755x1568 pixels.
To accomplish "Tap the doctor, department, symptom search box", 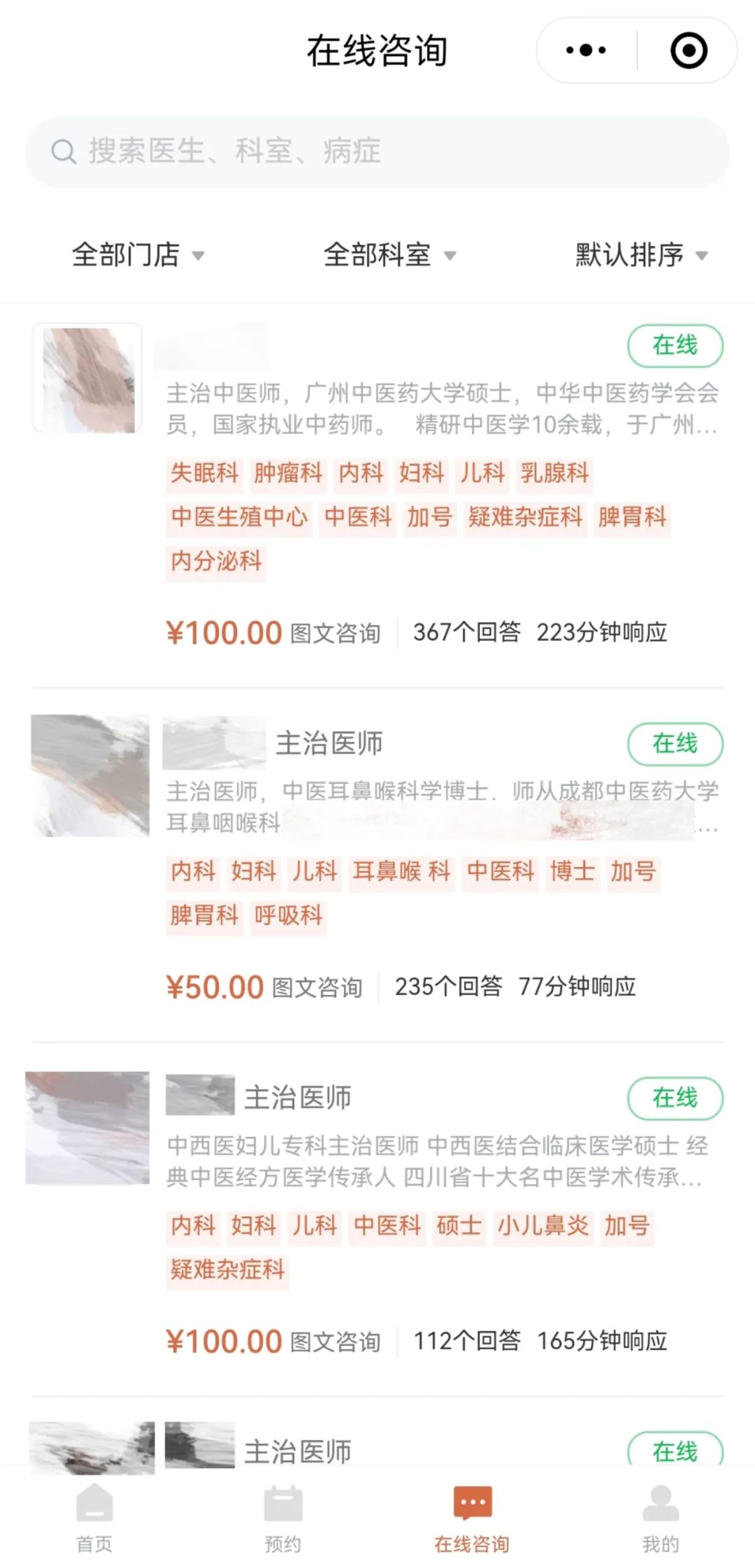I will tap(377, 152).
